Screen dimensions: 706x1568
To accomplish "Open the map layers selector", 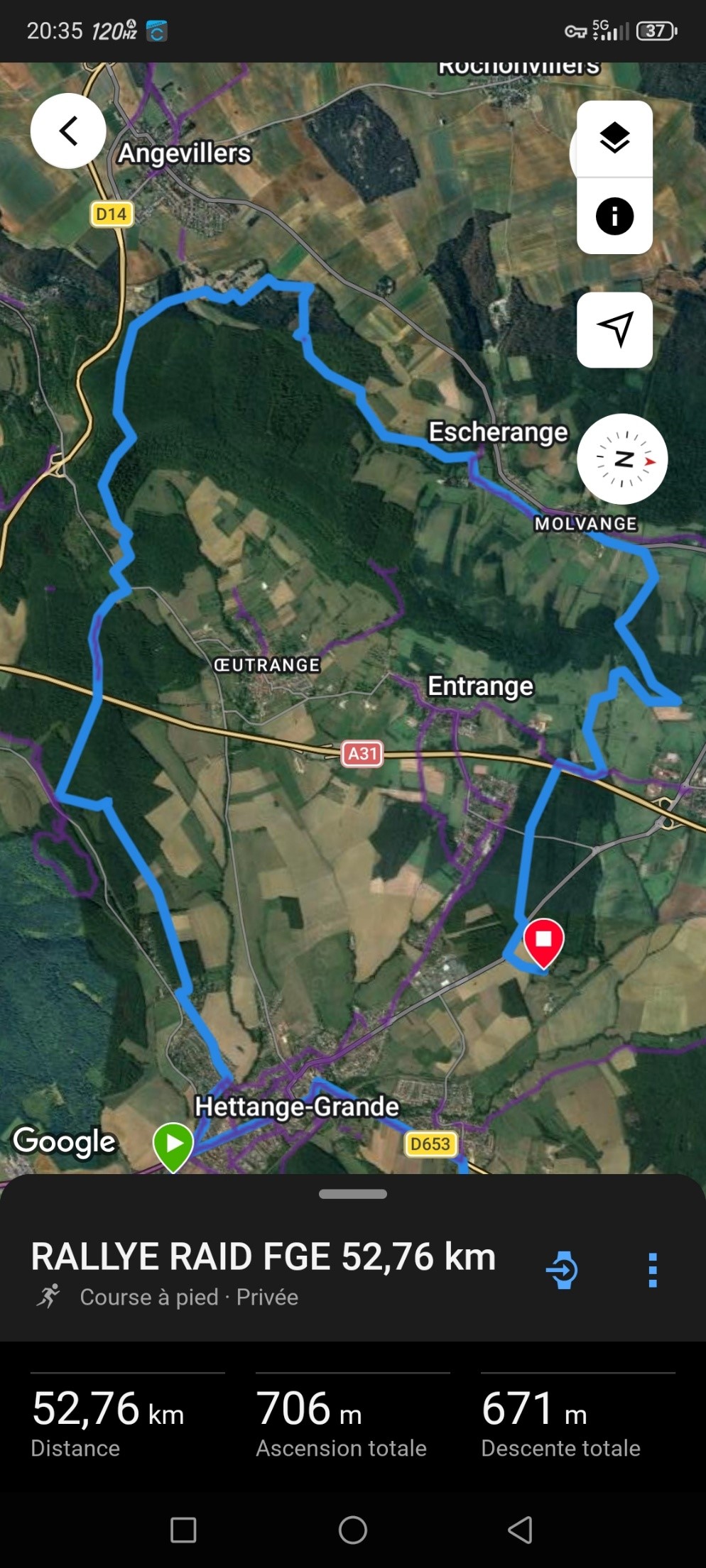I will click(x=614, y=138).
